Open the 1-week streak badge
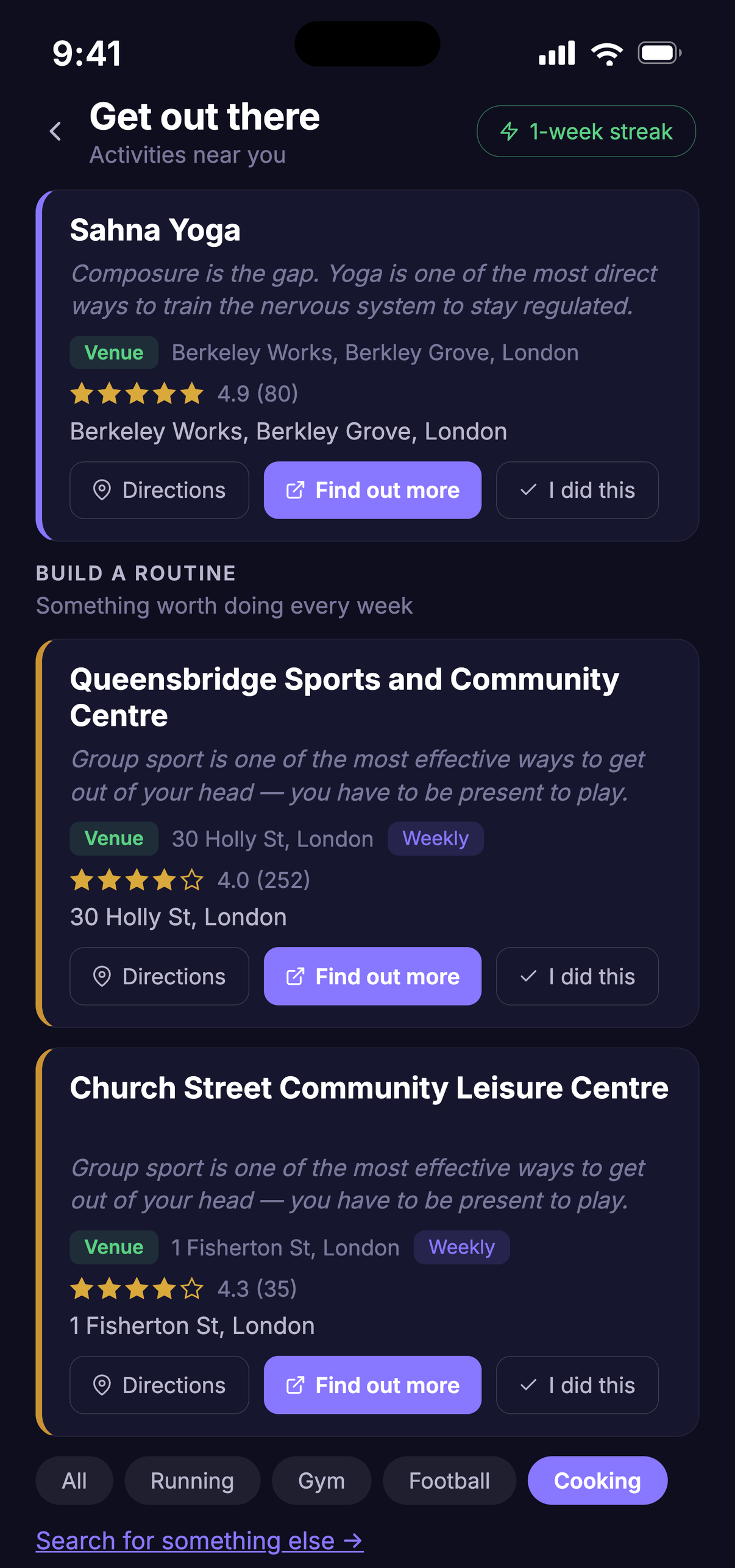The height and width of the screenshot is (1568, 735). pyautogui.click(x=586, y=131)
